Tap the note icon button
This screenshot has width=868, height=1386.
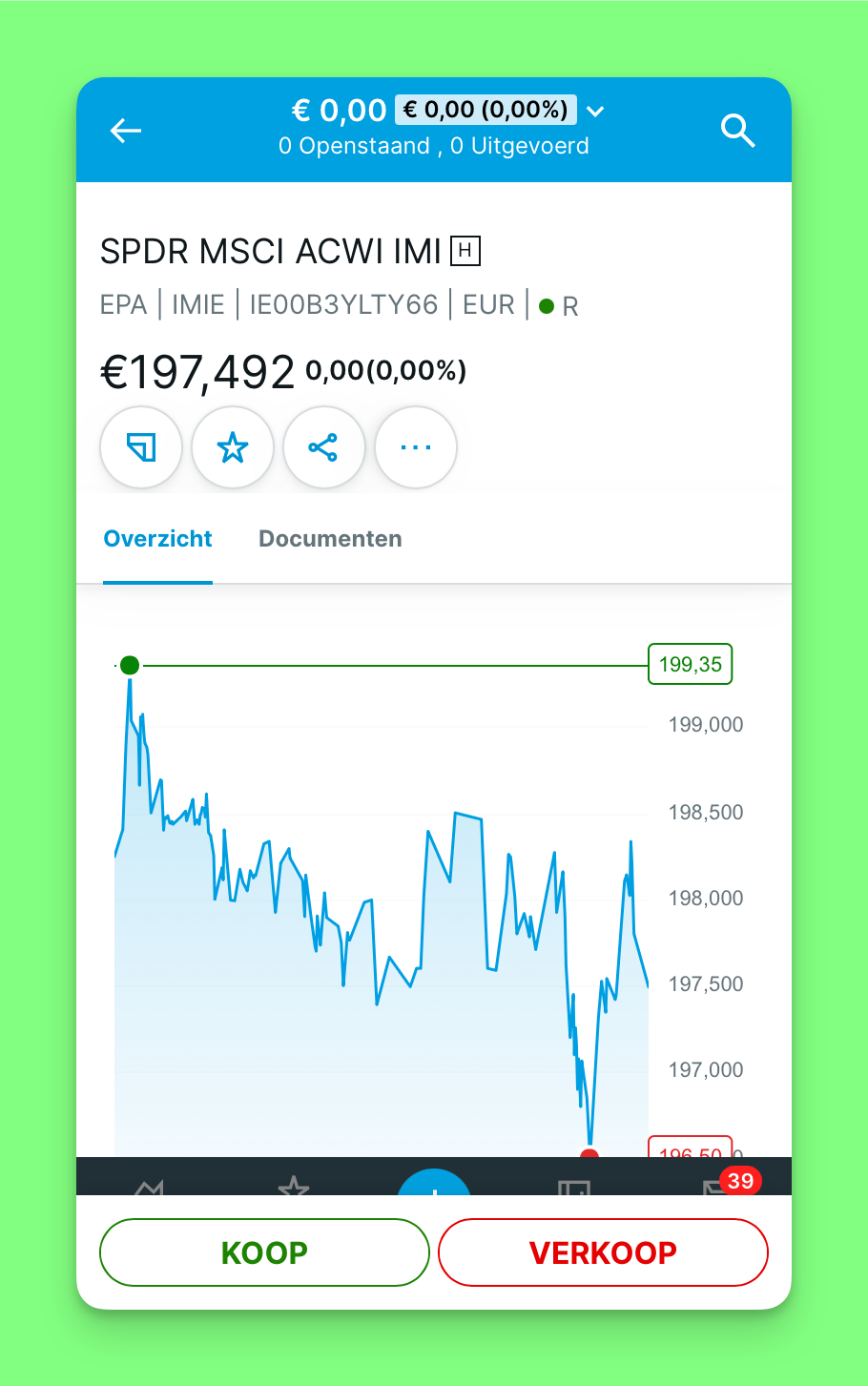click(x=141, y=446)
